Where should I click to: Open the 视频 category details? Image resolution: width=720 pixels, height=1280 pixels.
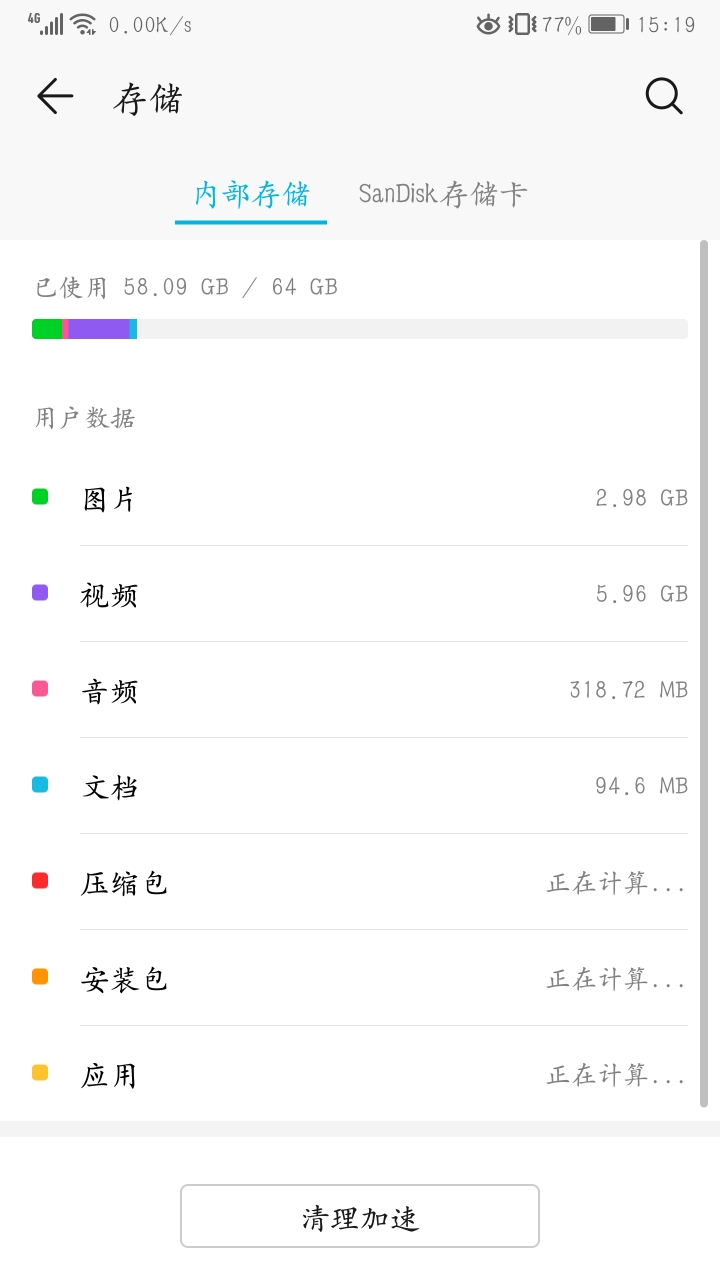tap(360, 593)
